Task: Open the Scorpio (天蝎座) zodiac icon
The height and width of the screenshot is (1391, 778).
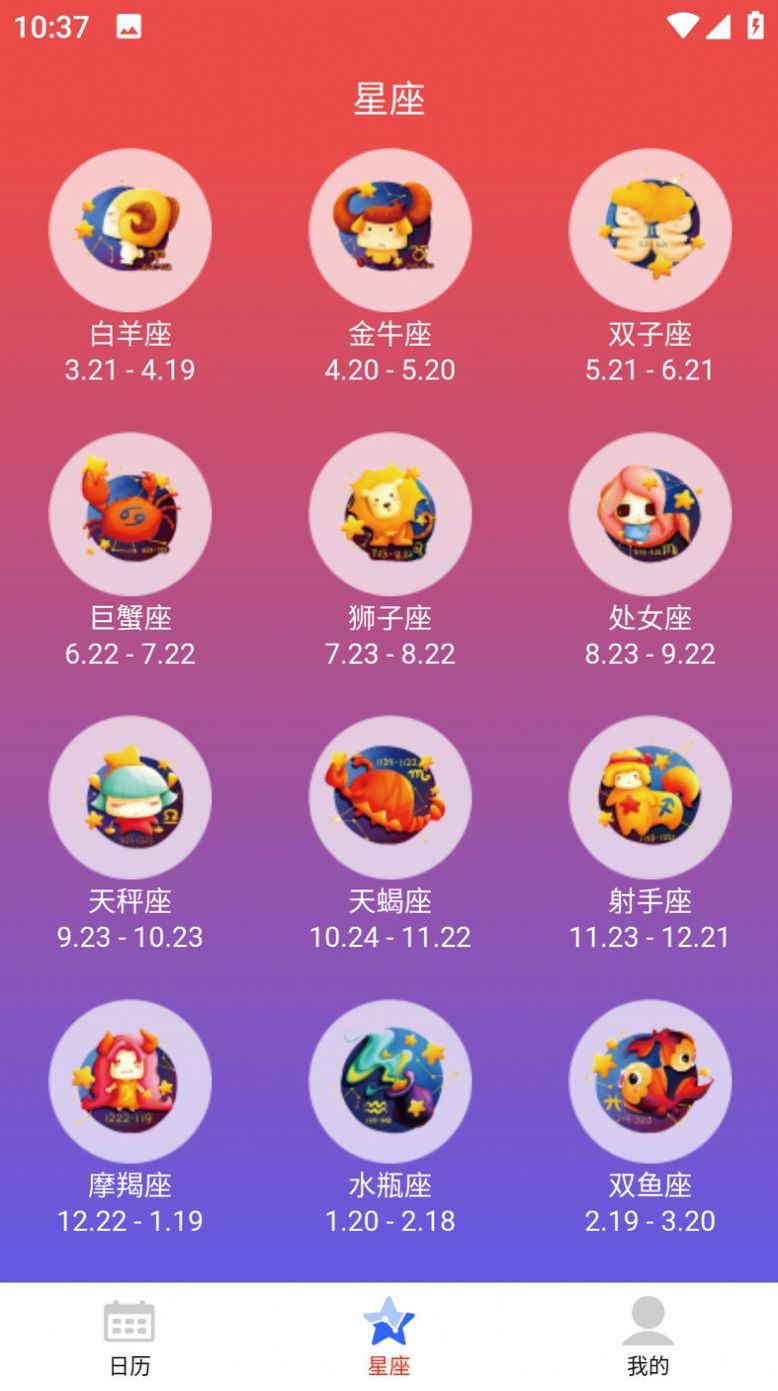Action: click(x=390, y=797)
